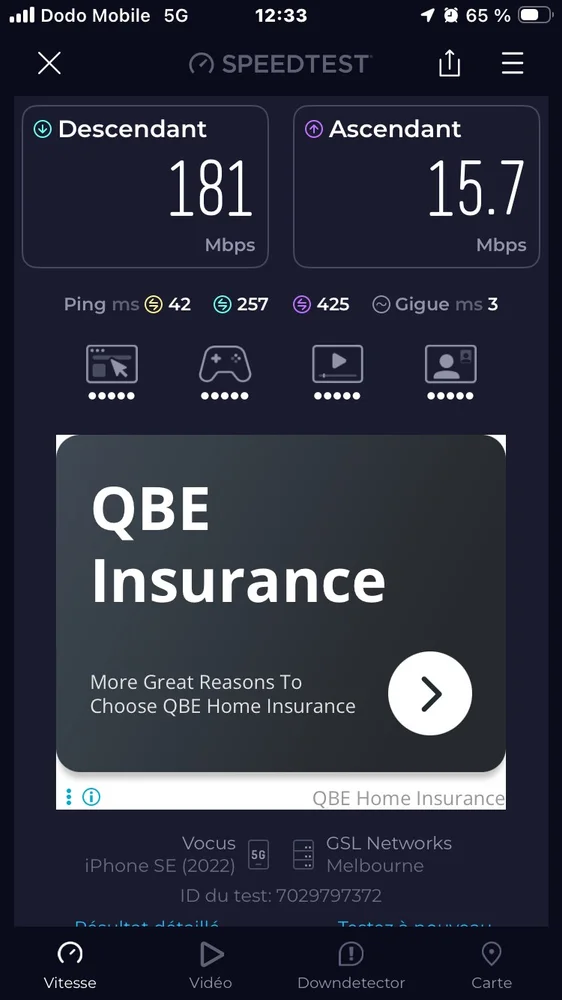Tap the arrow on QBE Insurance ad
Image resolution: width=562 pixels, height=1000 pixels.
pyautogui.click(x=430, y=693)
